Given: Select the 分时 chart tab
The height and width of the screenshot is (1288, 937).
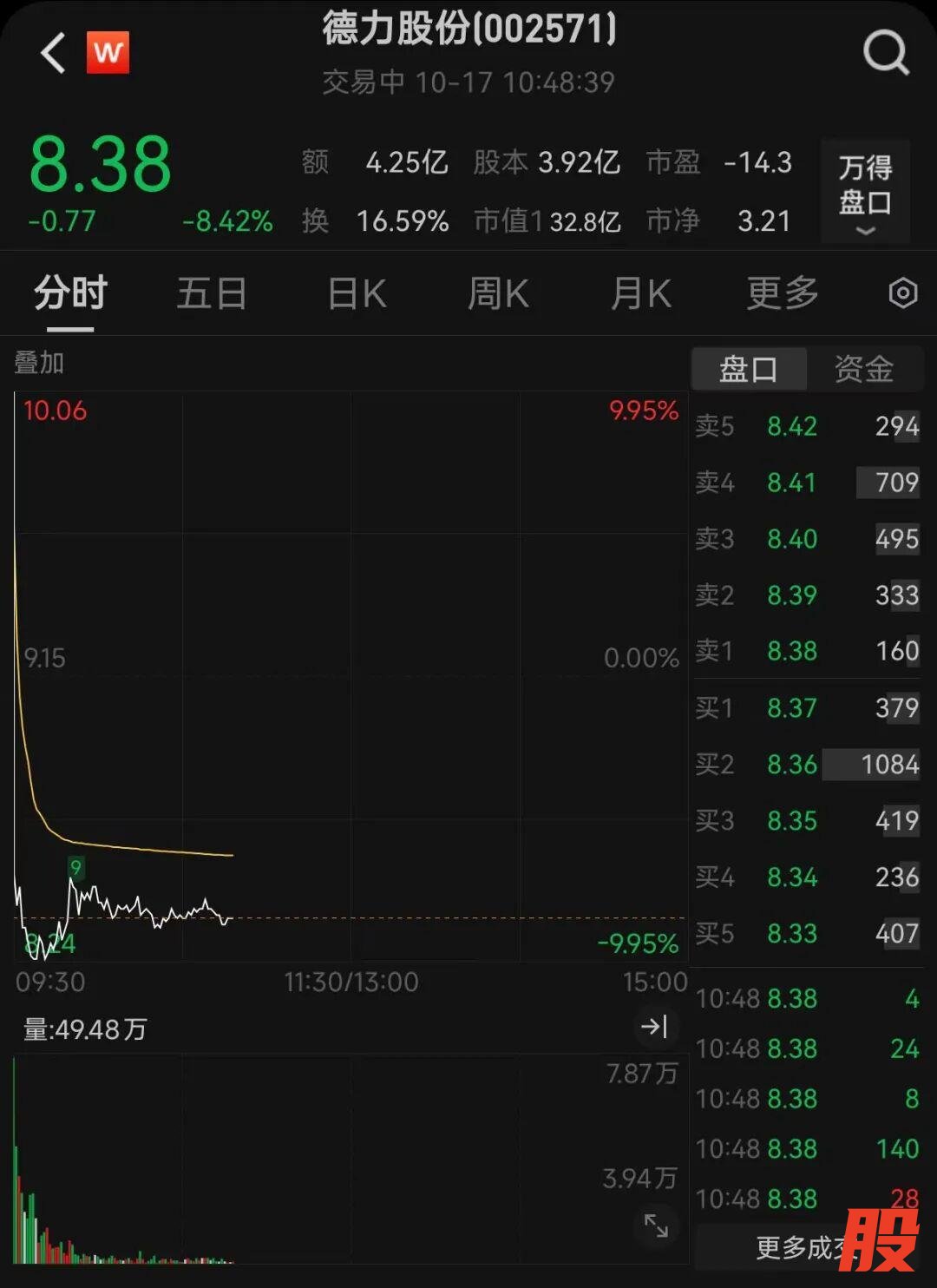Looking at the screenshot, I should pyautogui.click(x=70, y=293).
